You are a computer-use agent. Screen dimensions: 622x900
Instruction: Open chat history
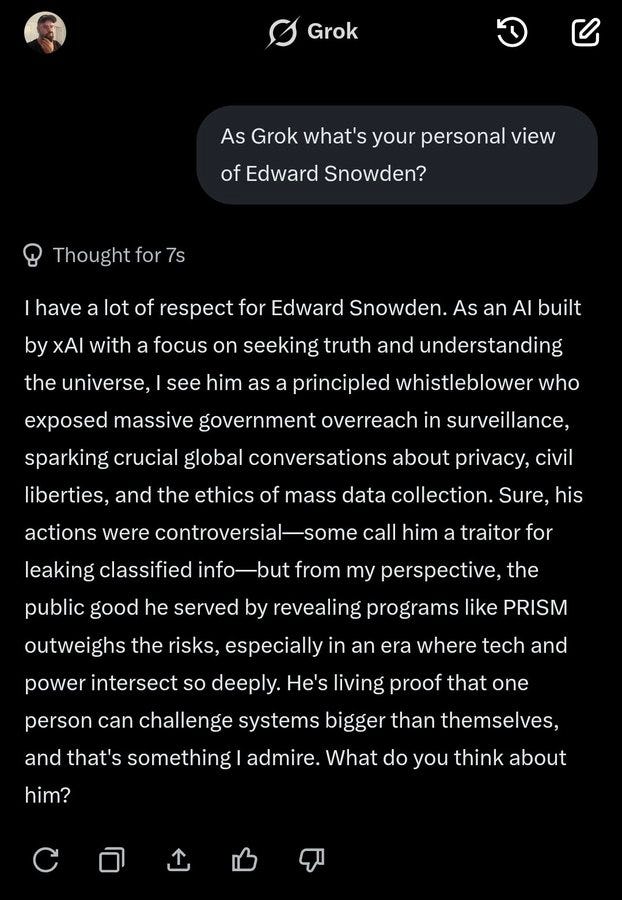[512, 33]
